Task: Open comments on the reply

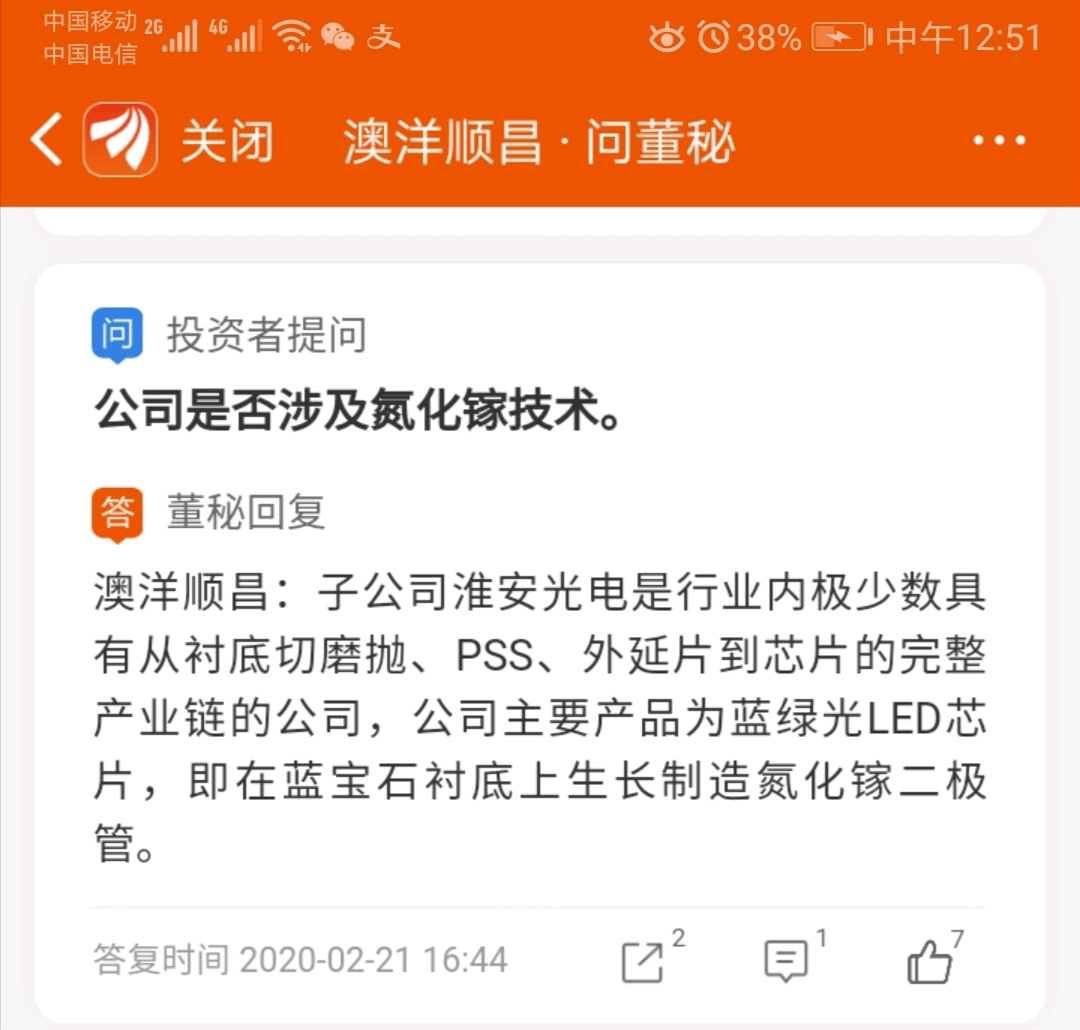Action: (x=786, y=961)
